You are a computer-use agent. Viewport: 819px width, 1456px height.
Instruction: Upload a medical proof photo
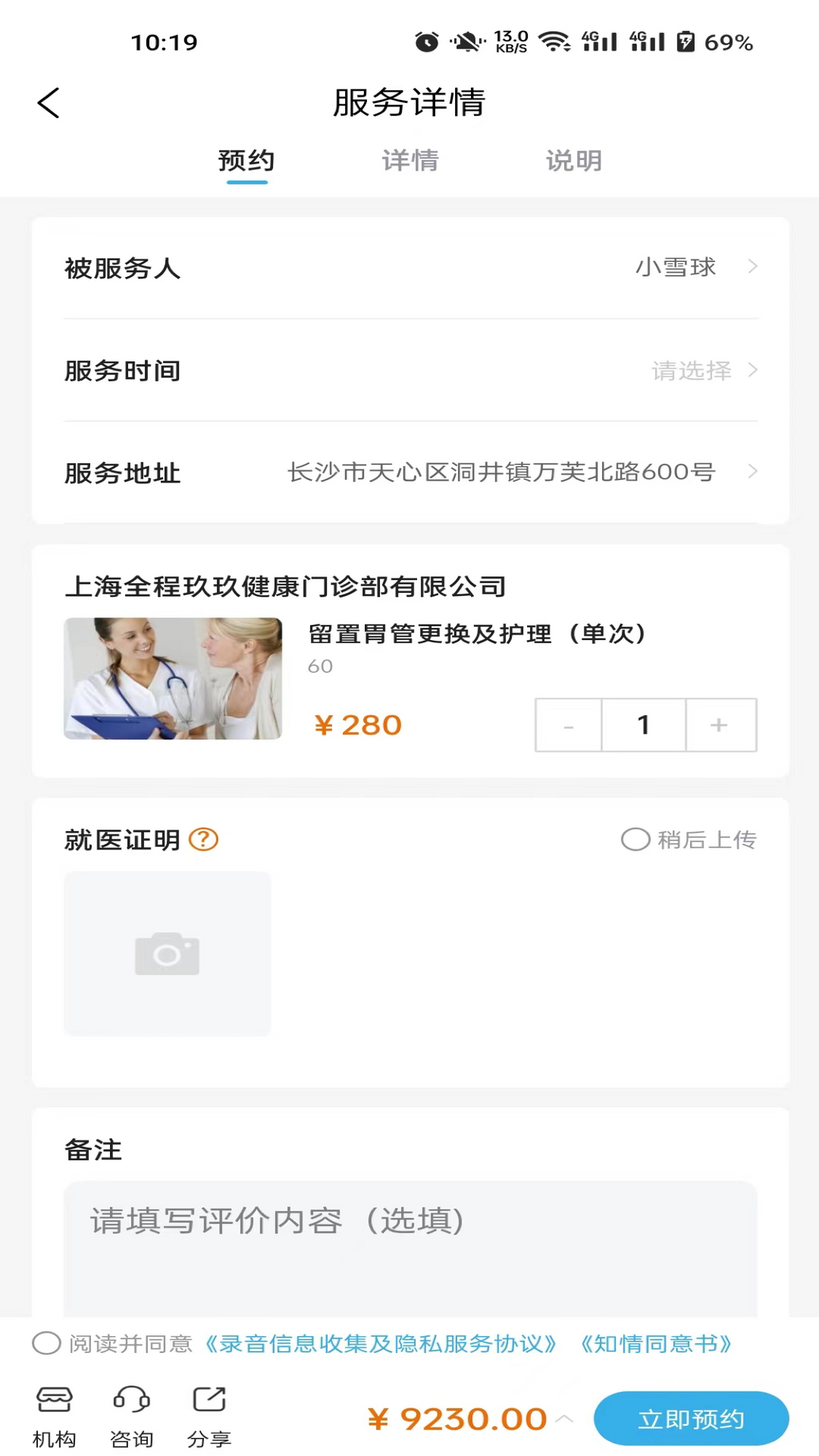click(x=167, y=953)
